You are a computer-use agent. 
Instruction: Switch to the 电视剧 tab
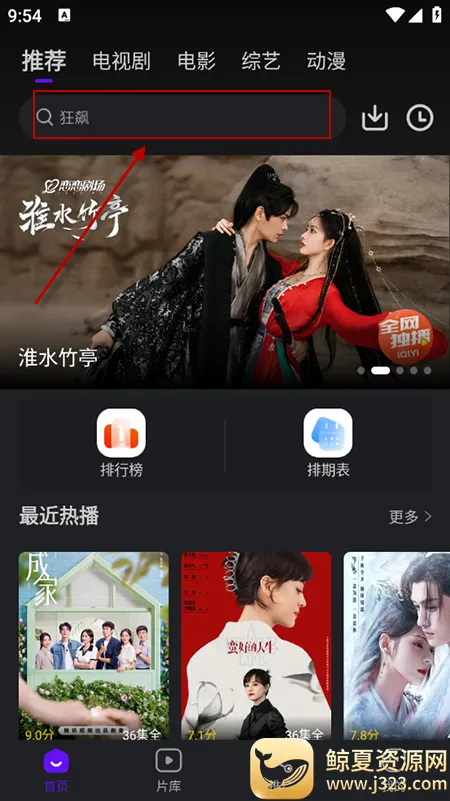tap(122, 61)
